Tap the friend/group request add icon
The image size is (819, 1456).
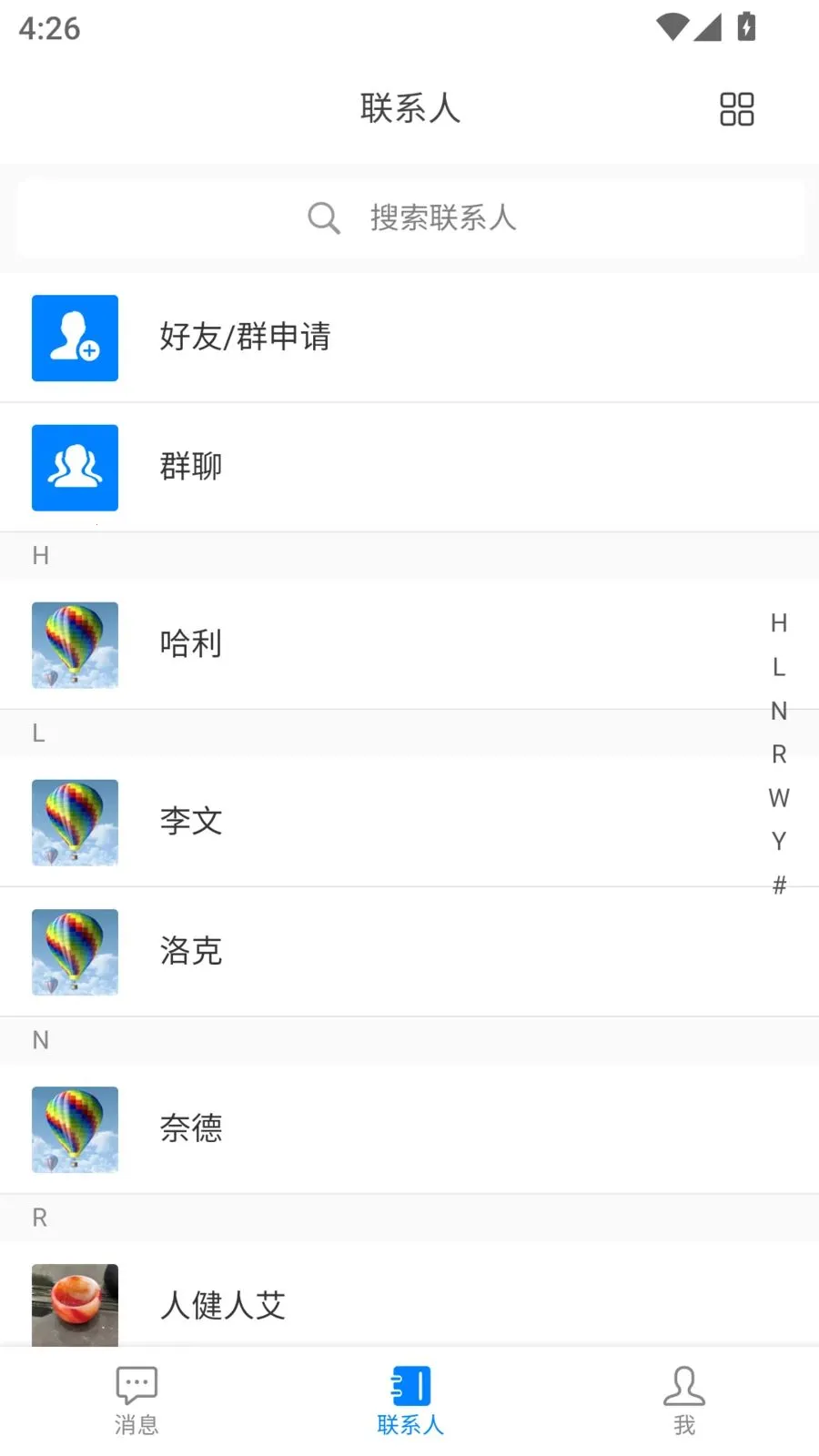coord(75,338)
